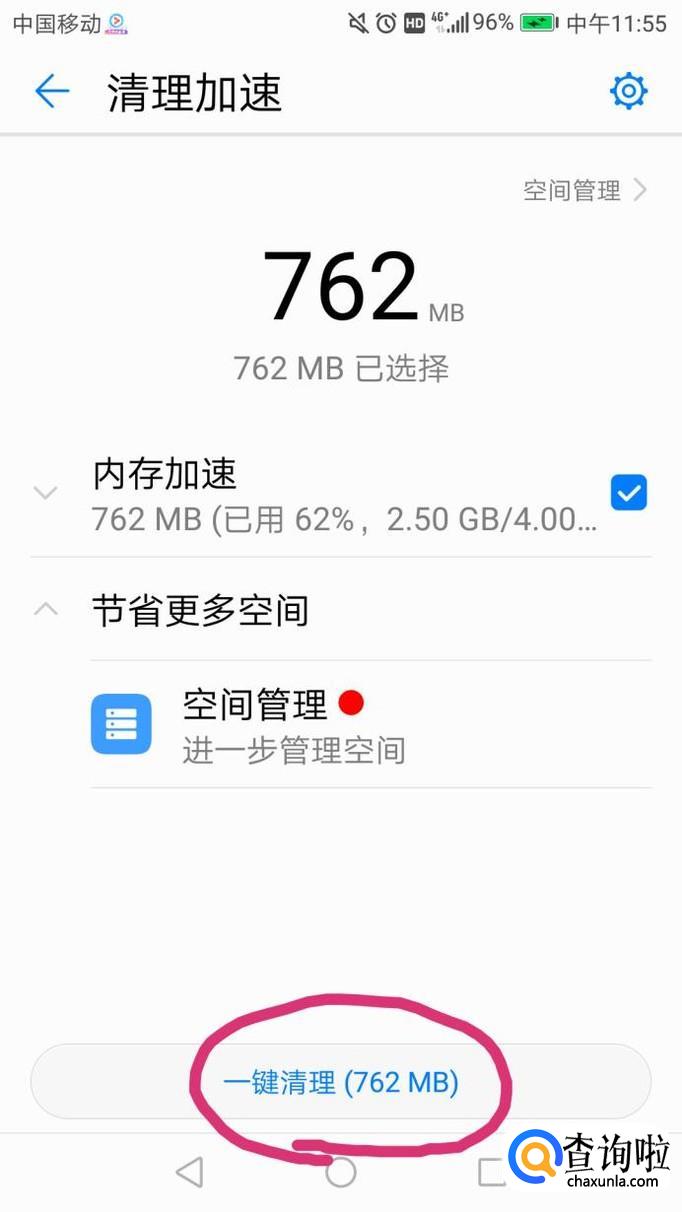Tap the 一键清理 (762 MB) button

(340, 1082)
